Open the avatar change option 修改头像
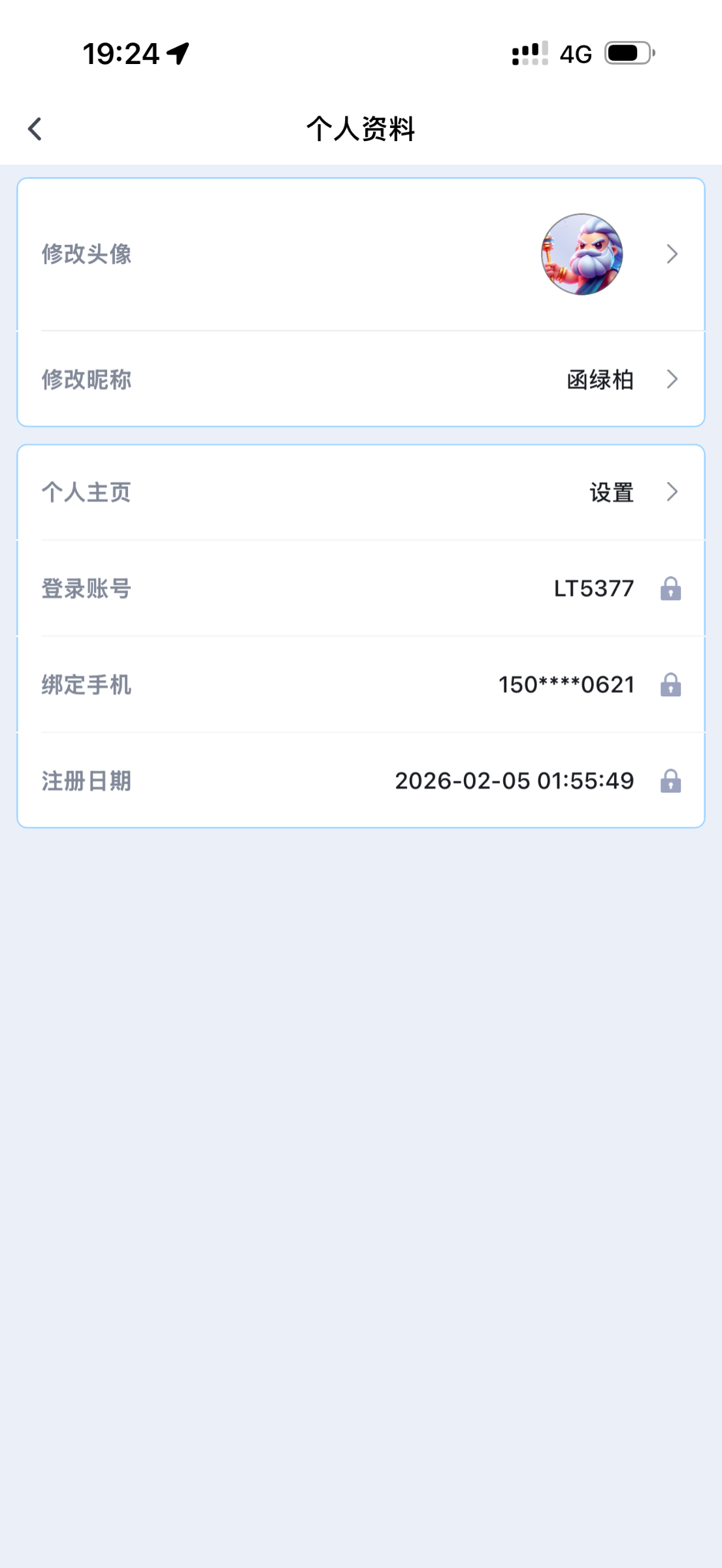This screenshot has width=722, height=1568. tap(87, 253)
